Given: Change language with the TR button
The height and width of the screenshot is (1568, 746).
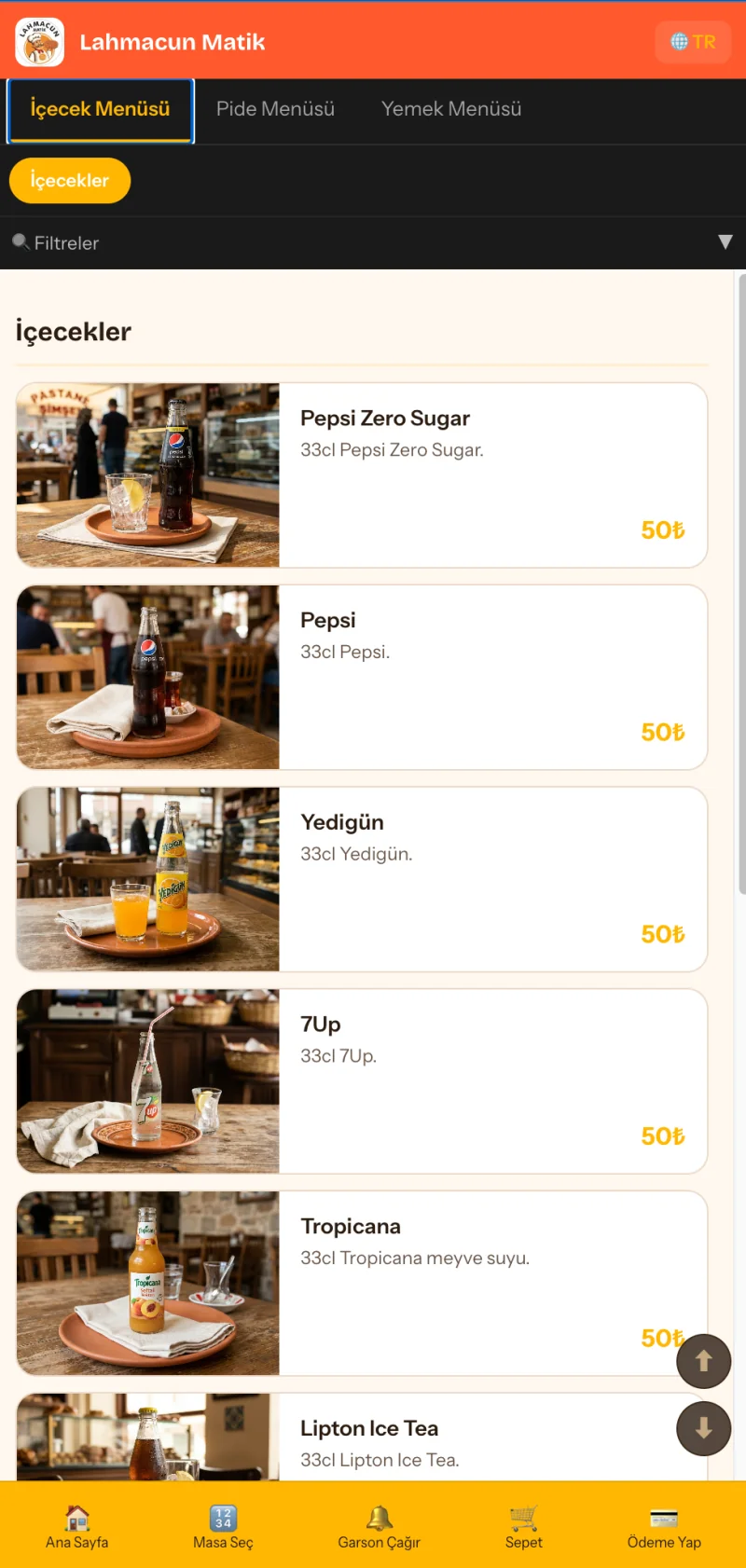Looking at the screenshot, I should point(693,42).
